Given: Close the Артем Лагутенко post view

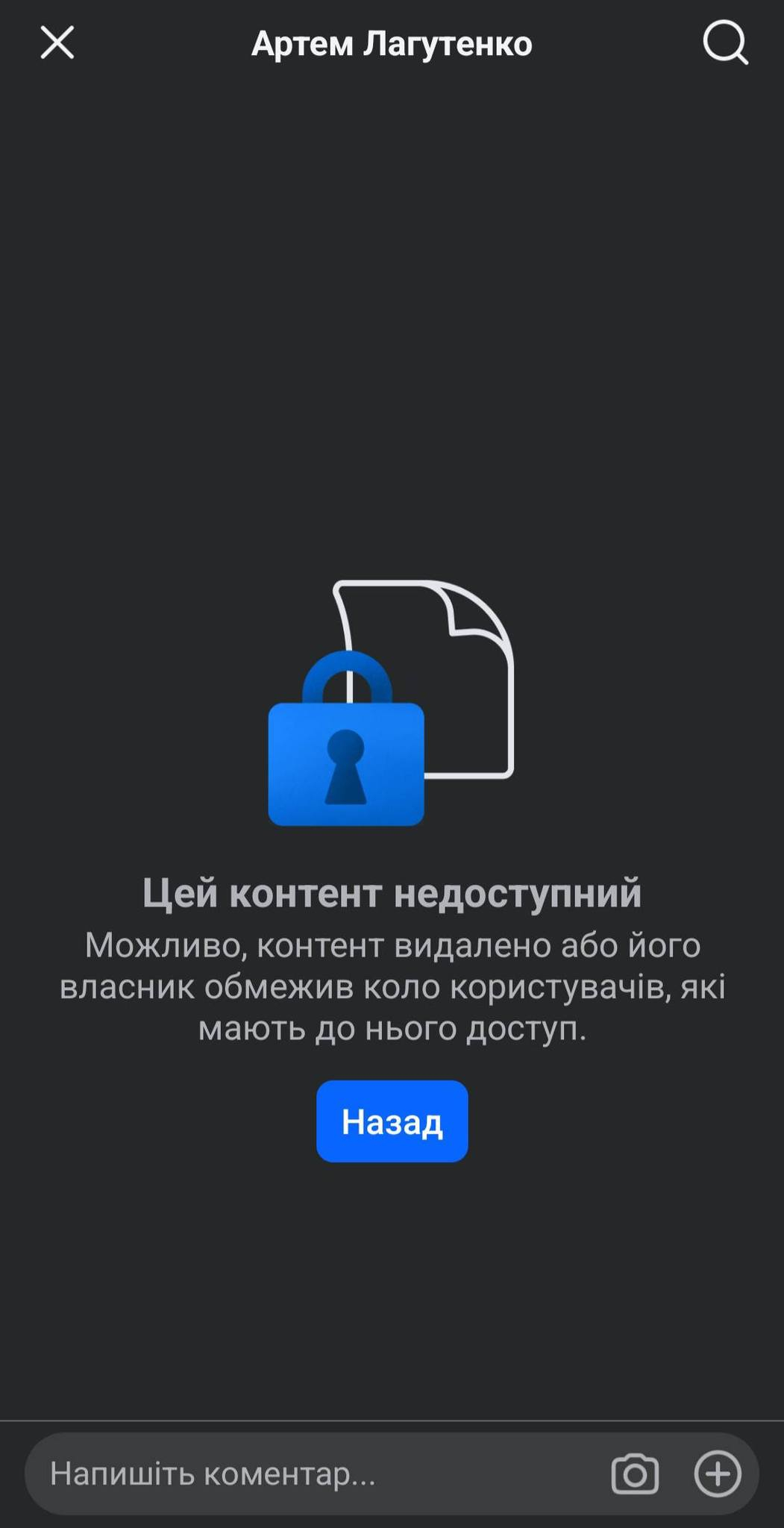Looking at the screenshot, I should coord(57,43).
